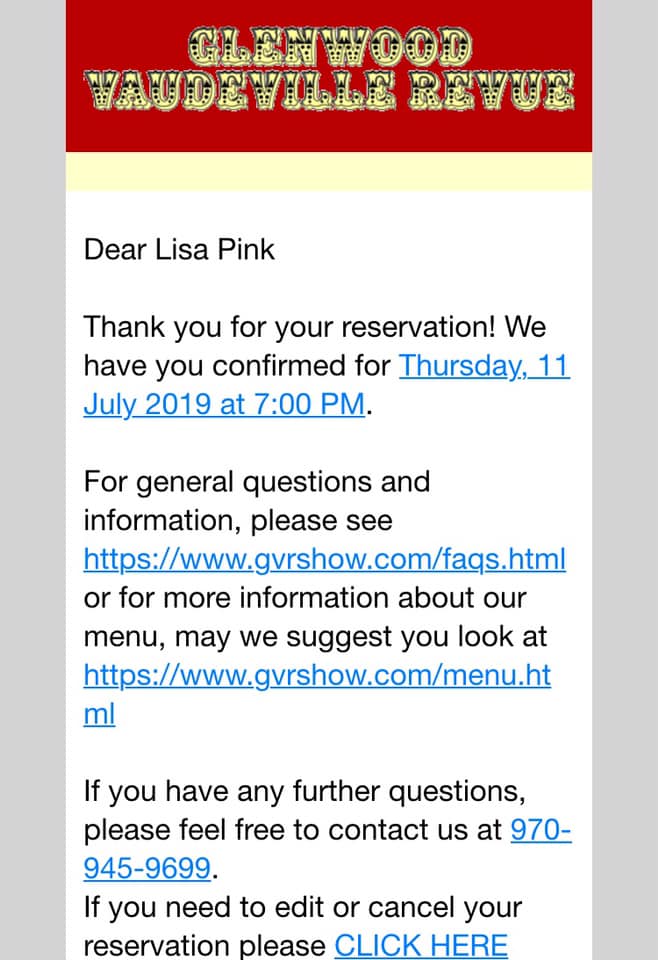Screen dimensions: 658x960
Task: Tap CLICK HERE to edit reservation
Action: [x=420, y=944]
